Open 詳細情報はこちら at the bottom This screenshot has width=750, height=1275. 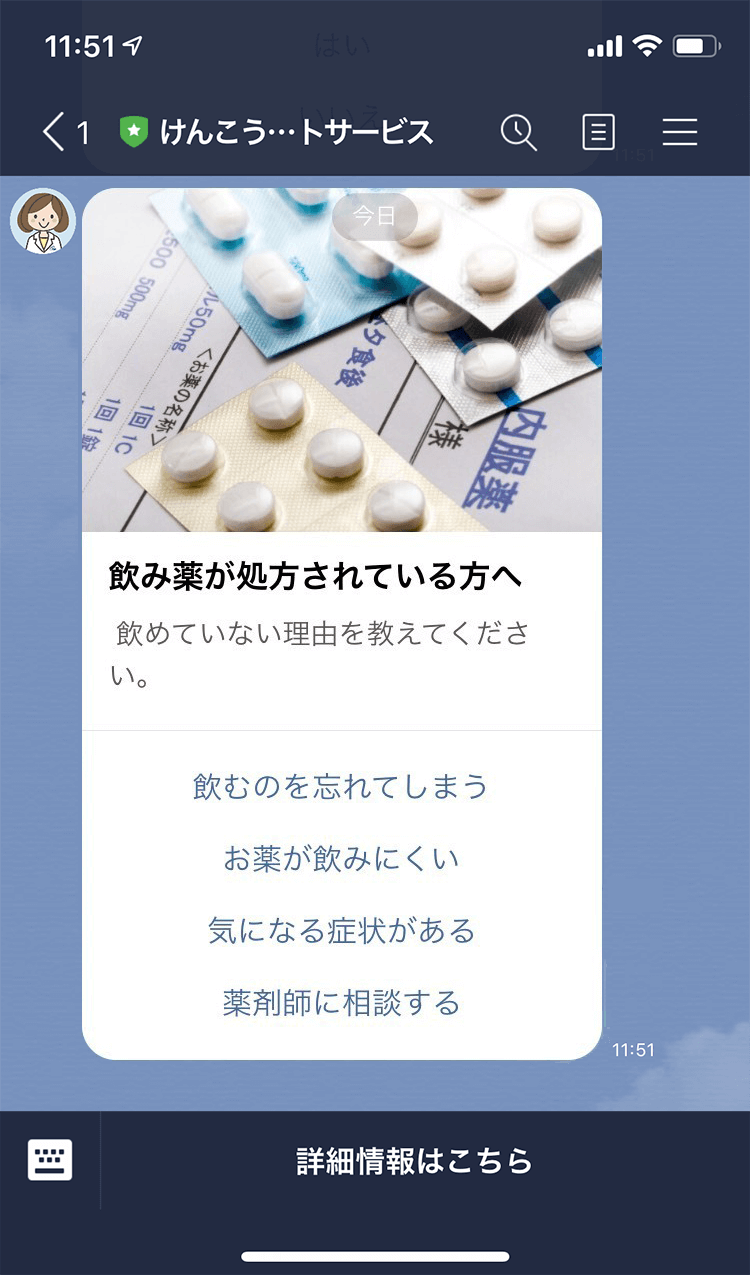(414, 1159)
